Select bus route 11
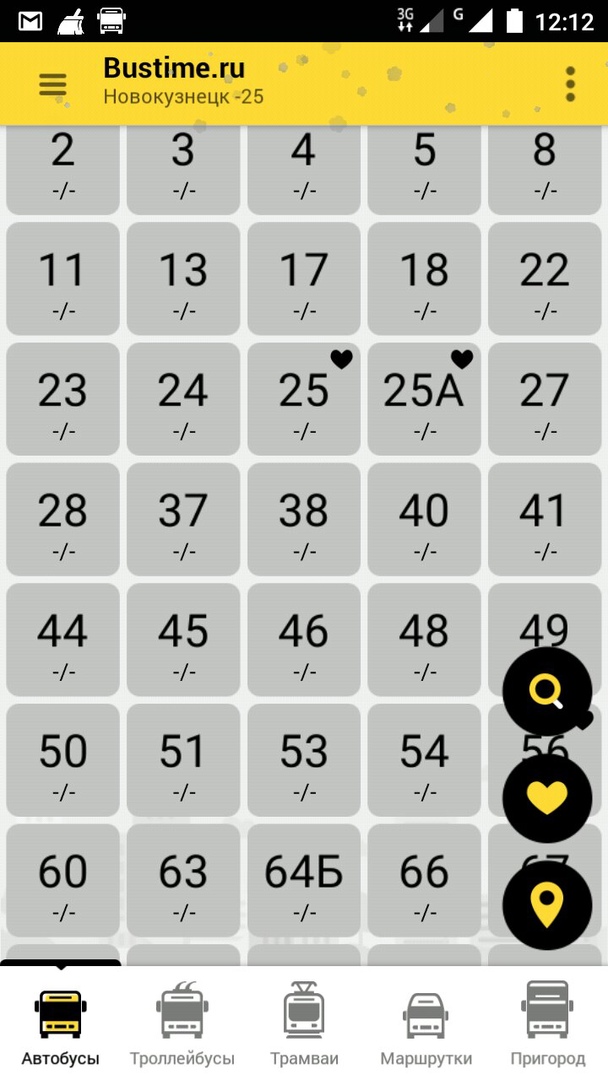 click(x=63, y=279)
